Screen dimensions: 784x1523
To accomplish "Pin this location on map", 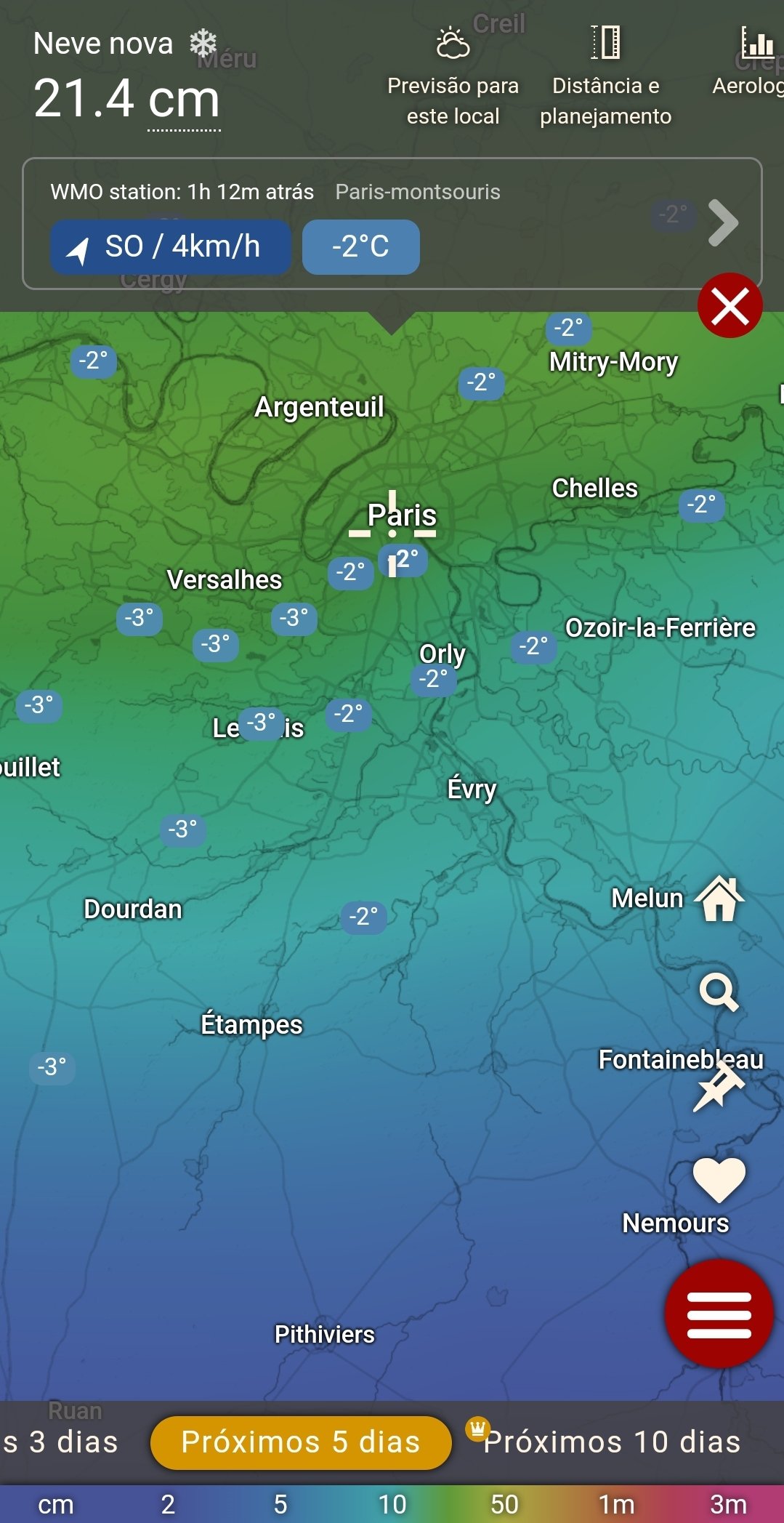I will click(x=719, y=1086).
